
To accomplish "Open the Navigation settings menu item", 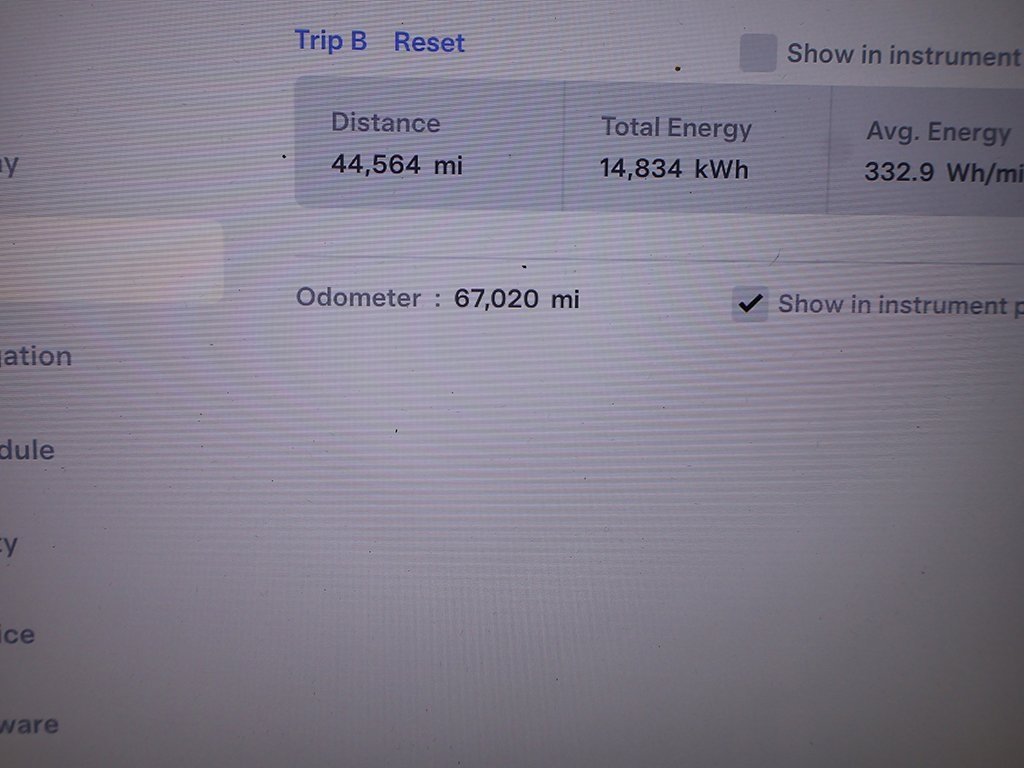I will tap(36, 356).
